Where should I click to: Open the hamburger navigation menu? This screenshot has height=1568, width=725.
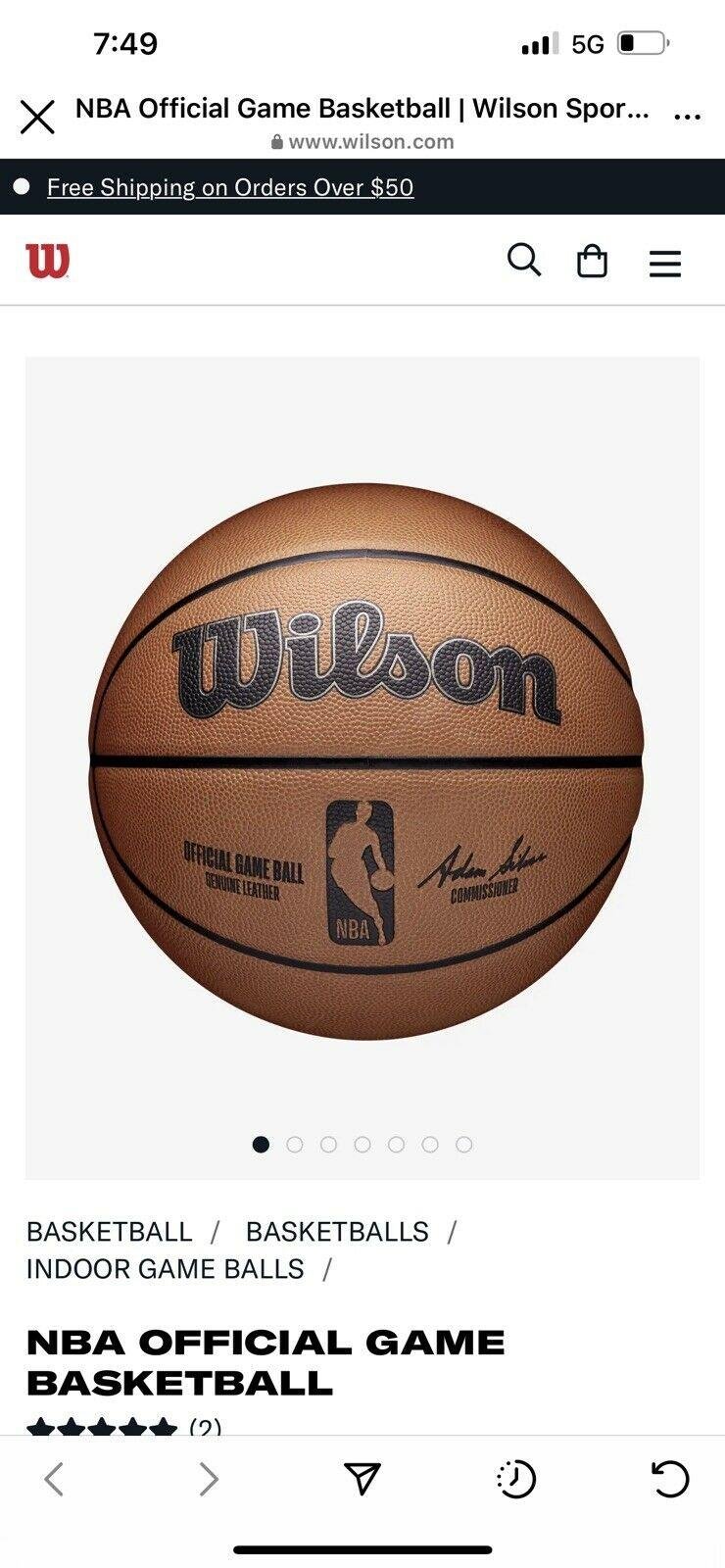(x=664, y=263)
